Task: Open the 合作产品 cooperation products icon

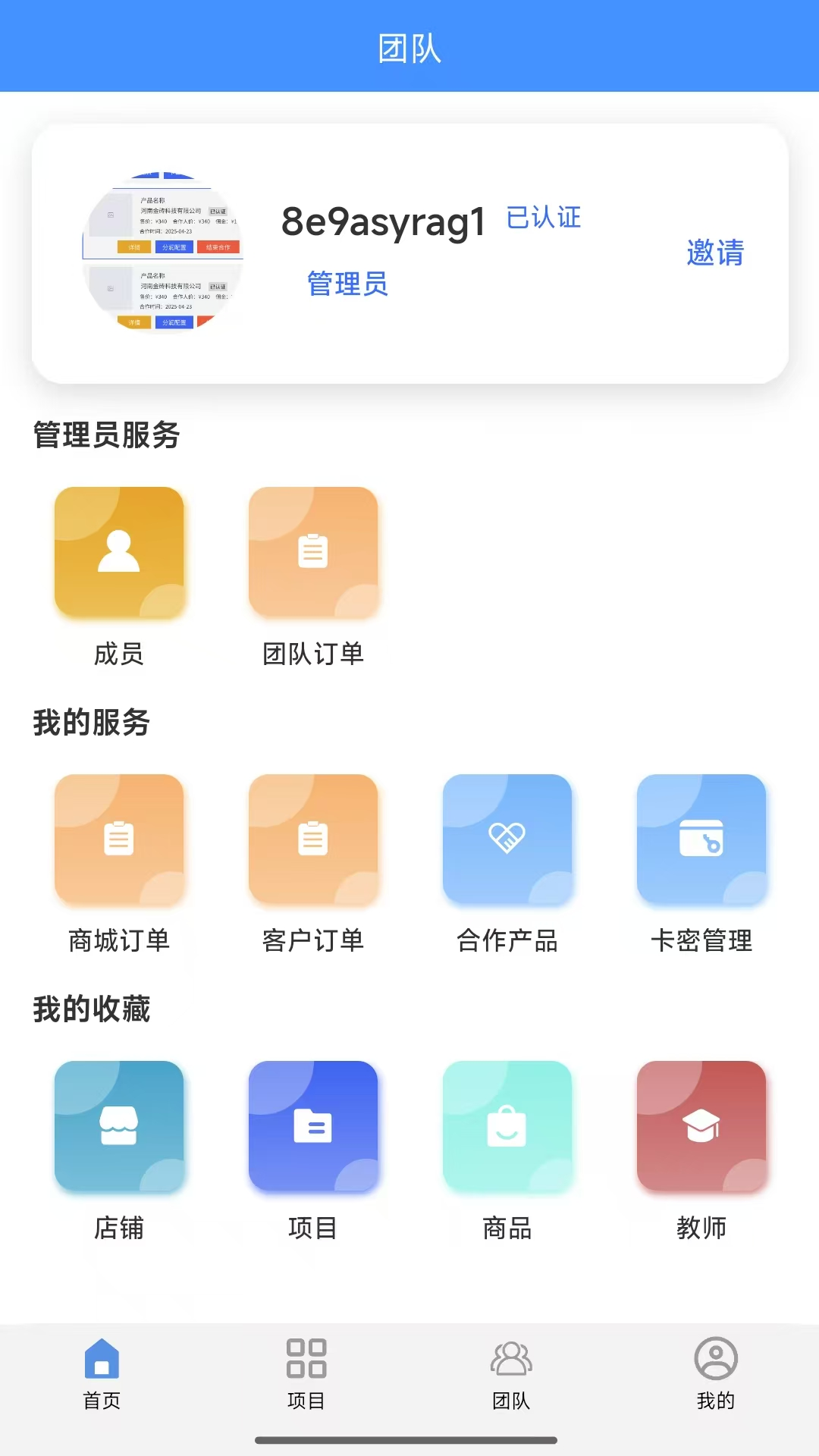Action: [x=508, y=840]
